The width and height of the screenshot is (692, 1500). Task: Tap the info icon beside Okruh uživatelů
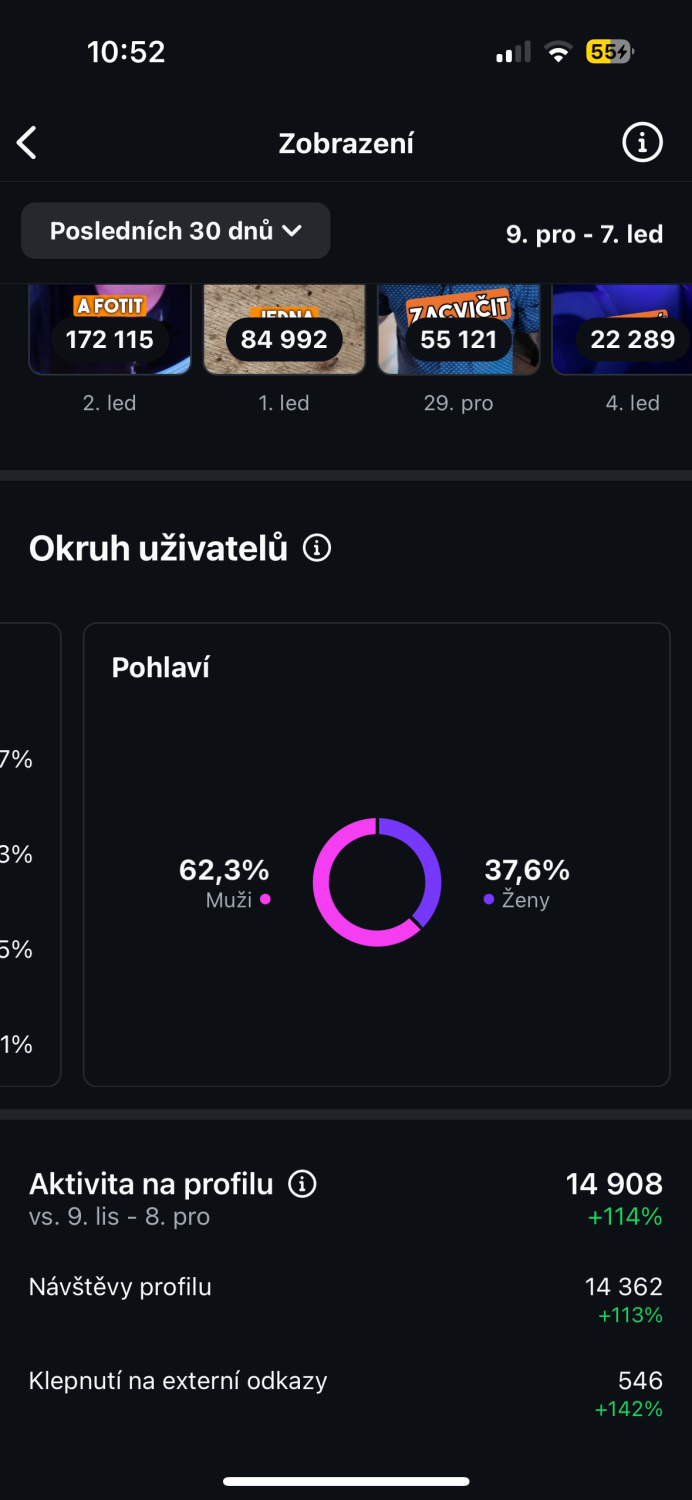(317, 548)
